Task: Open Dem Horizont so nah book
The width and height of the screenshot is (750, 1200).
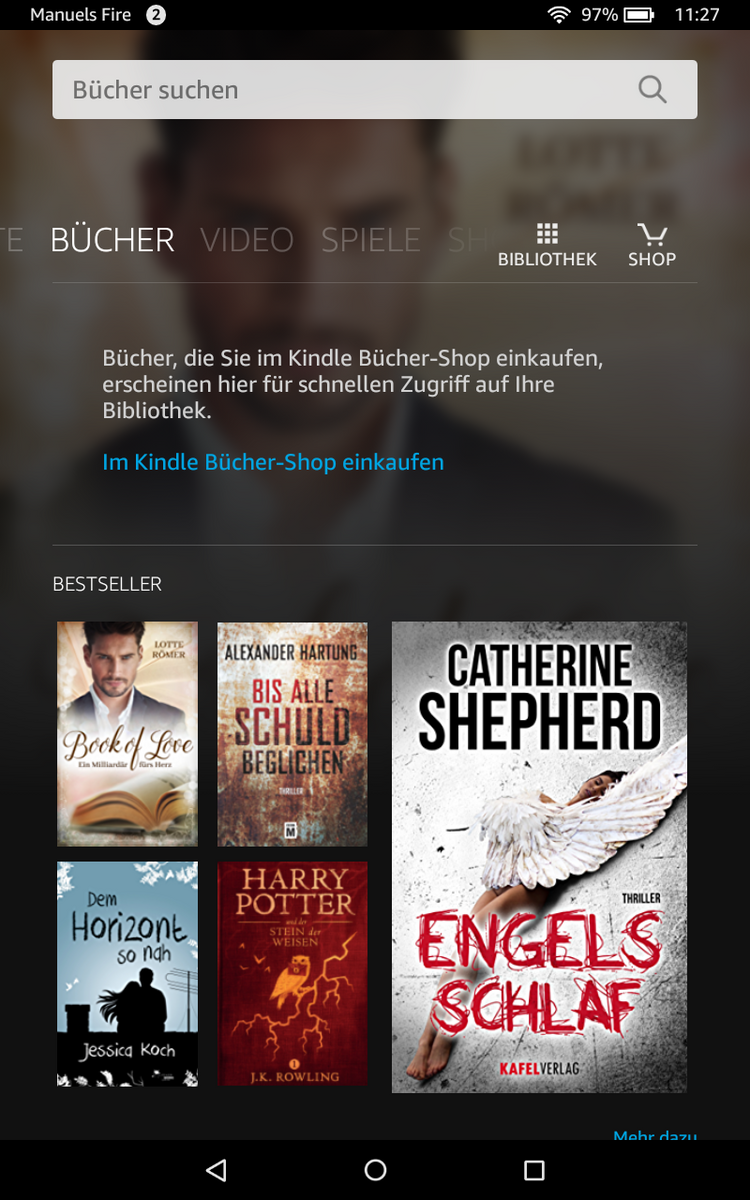Action: (127, 973)
